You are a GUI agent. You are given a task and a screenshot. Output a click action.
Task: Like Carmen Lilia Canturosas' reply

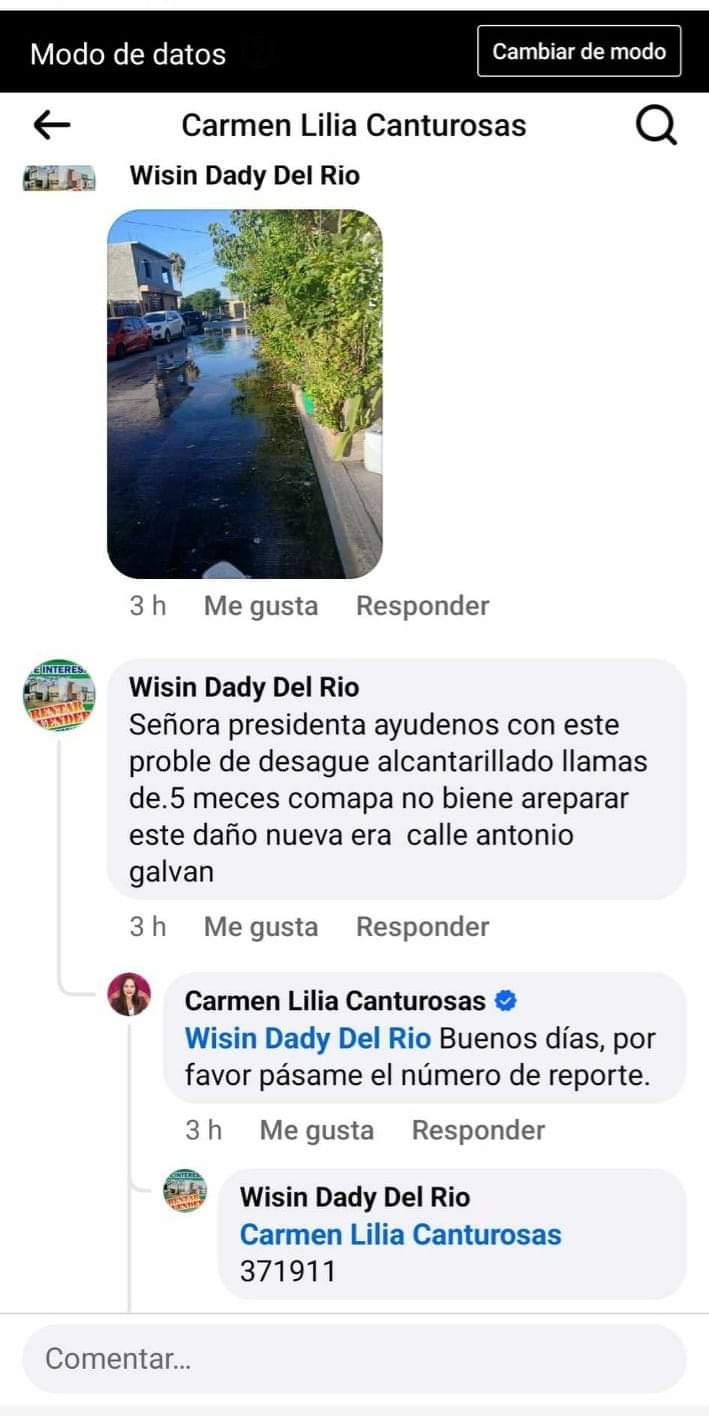[316, 1131]
